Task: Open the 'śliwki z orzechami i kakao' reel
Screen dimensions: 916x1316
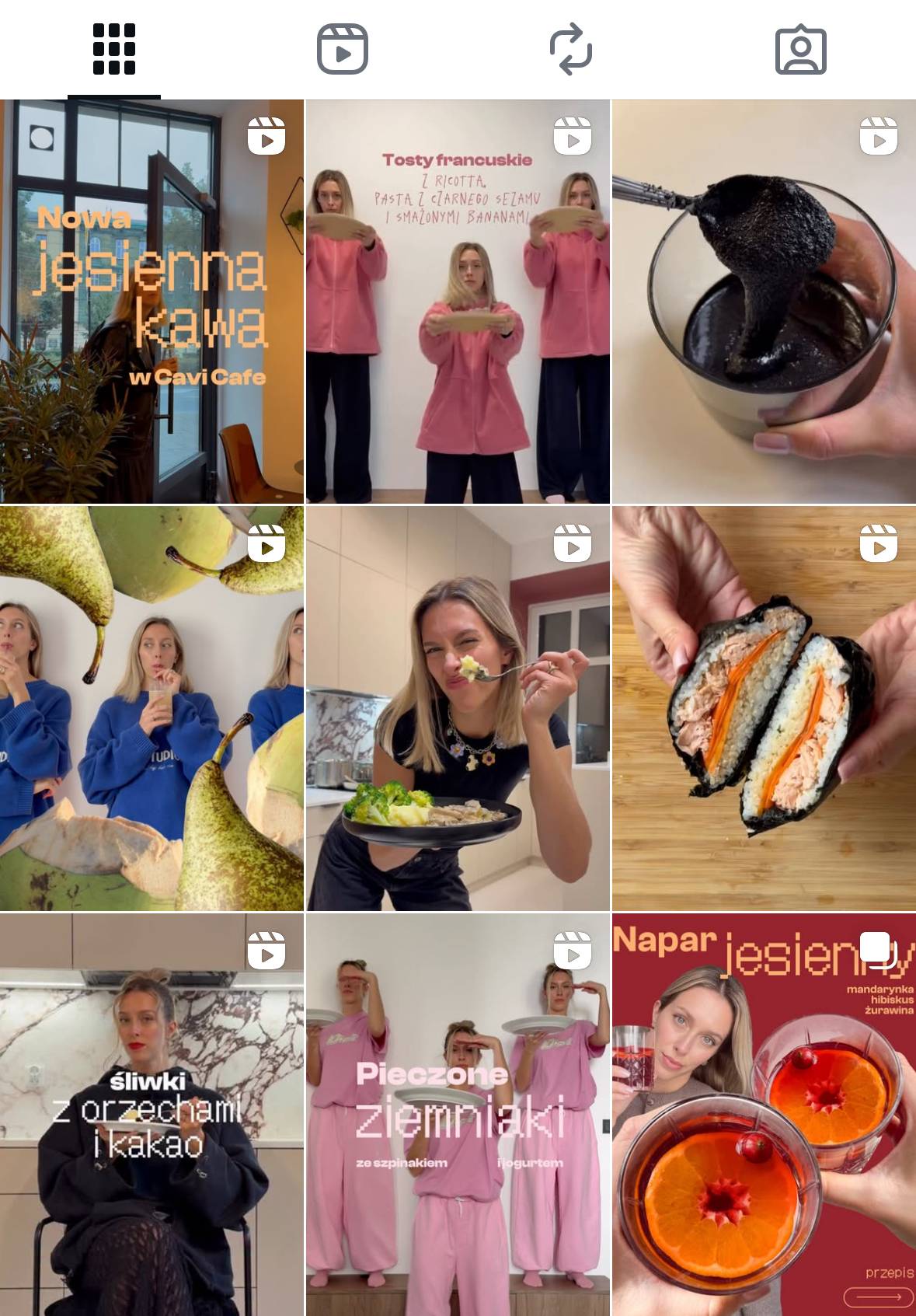Action: 152,1115
